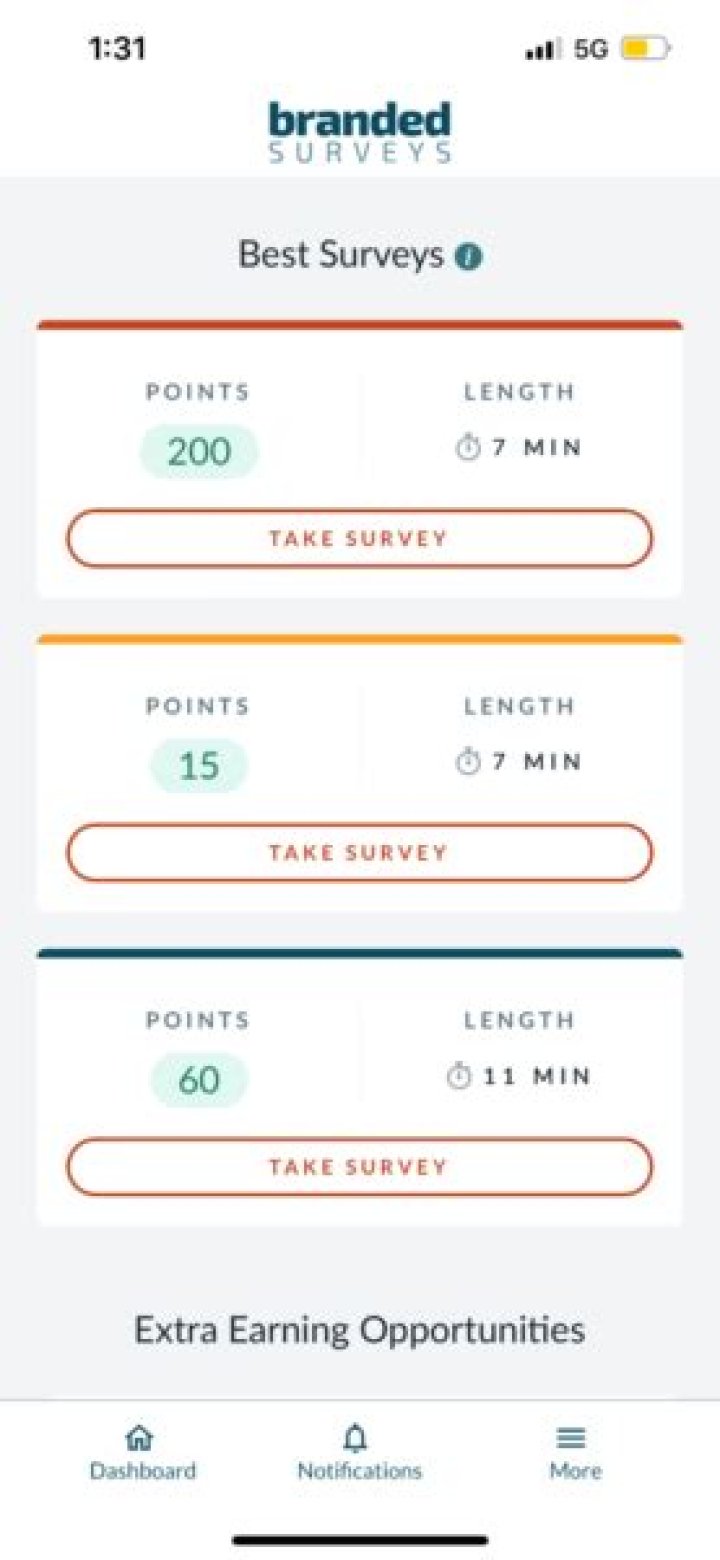
Task: Take the 200 points survey
Action: [359, 538]
